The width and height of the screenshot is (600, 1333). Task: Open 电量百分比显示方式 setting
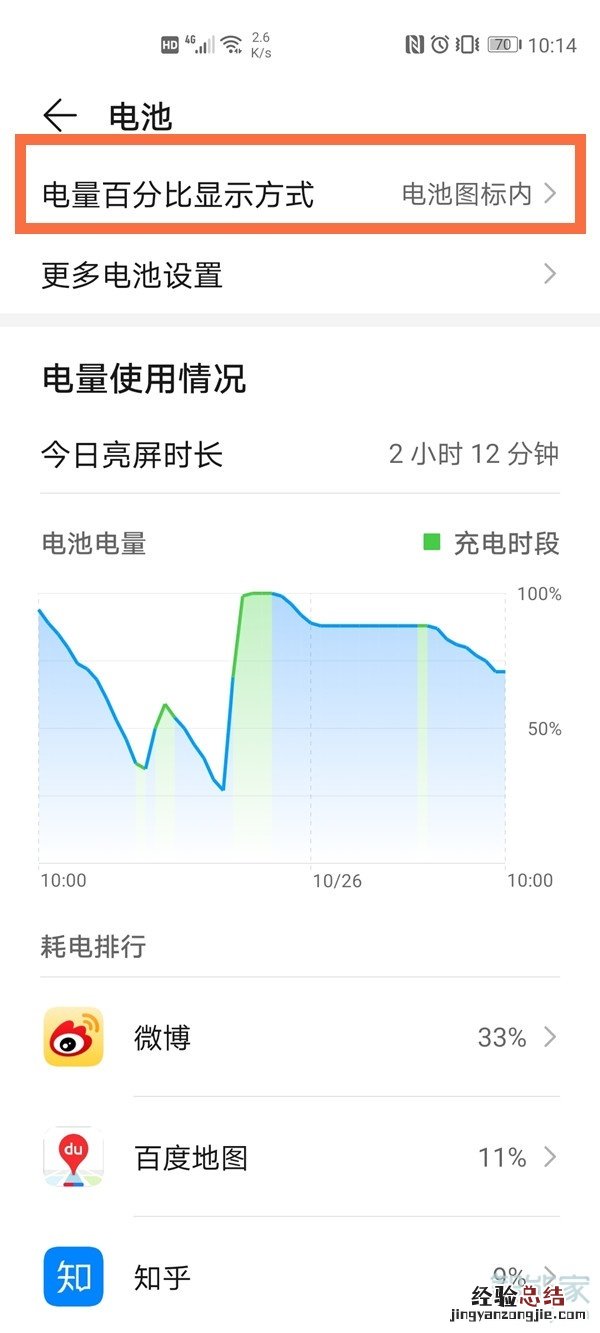point(298,193)
